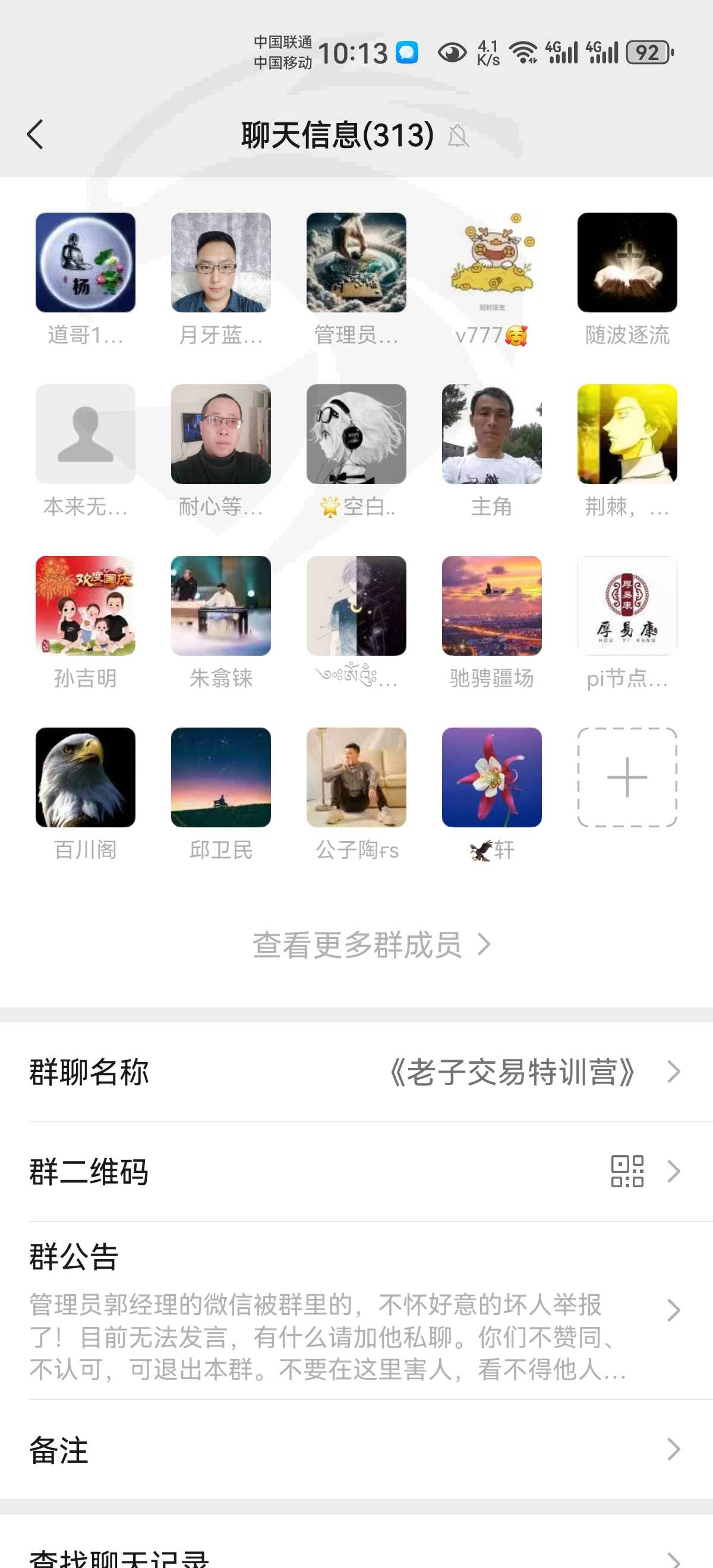713x1568 pixels.
Task: Select the v777 member avatar
Action: 491,263
